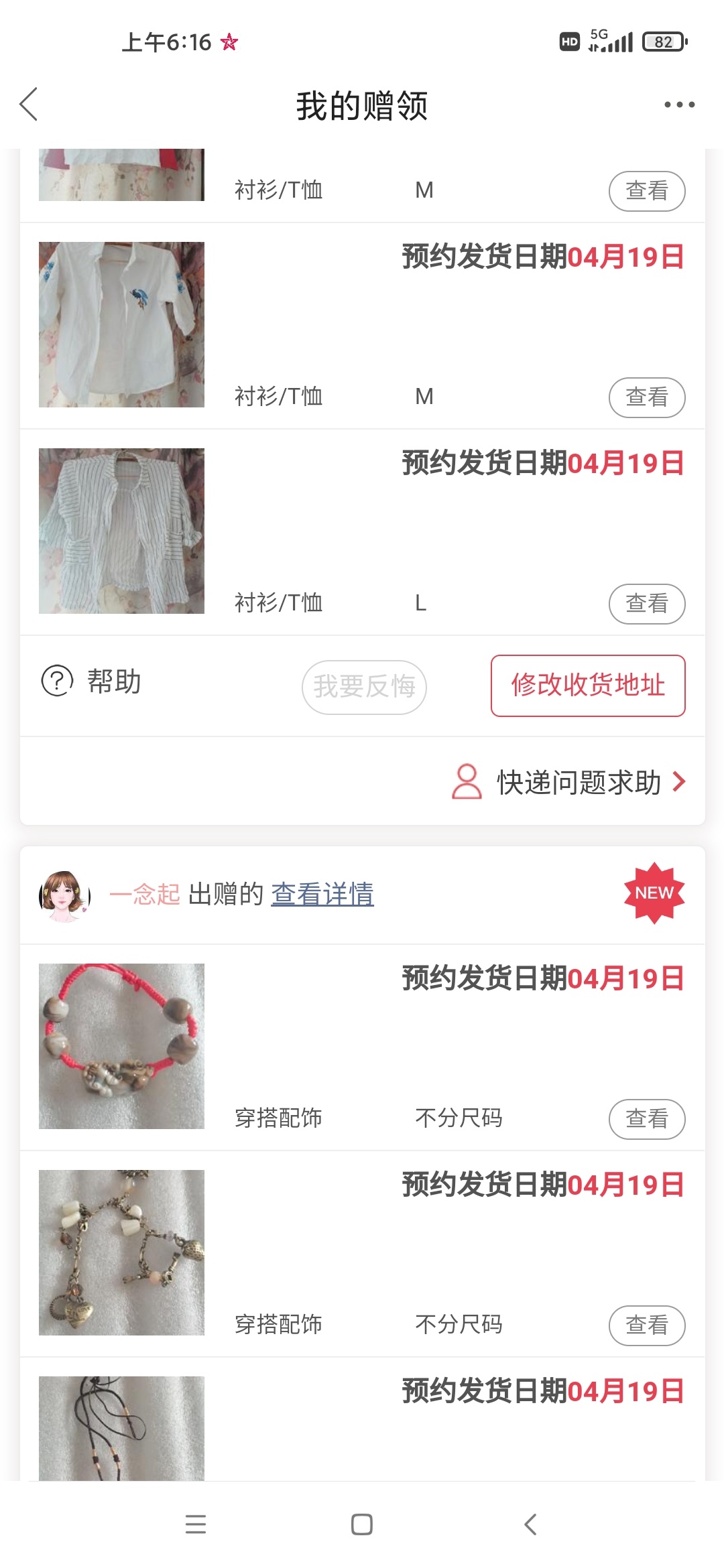Open the embroidered white shirt photo
Screen dimensions: 724x1568
(x=121, y=324)
